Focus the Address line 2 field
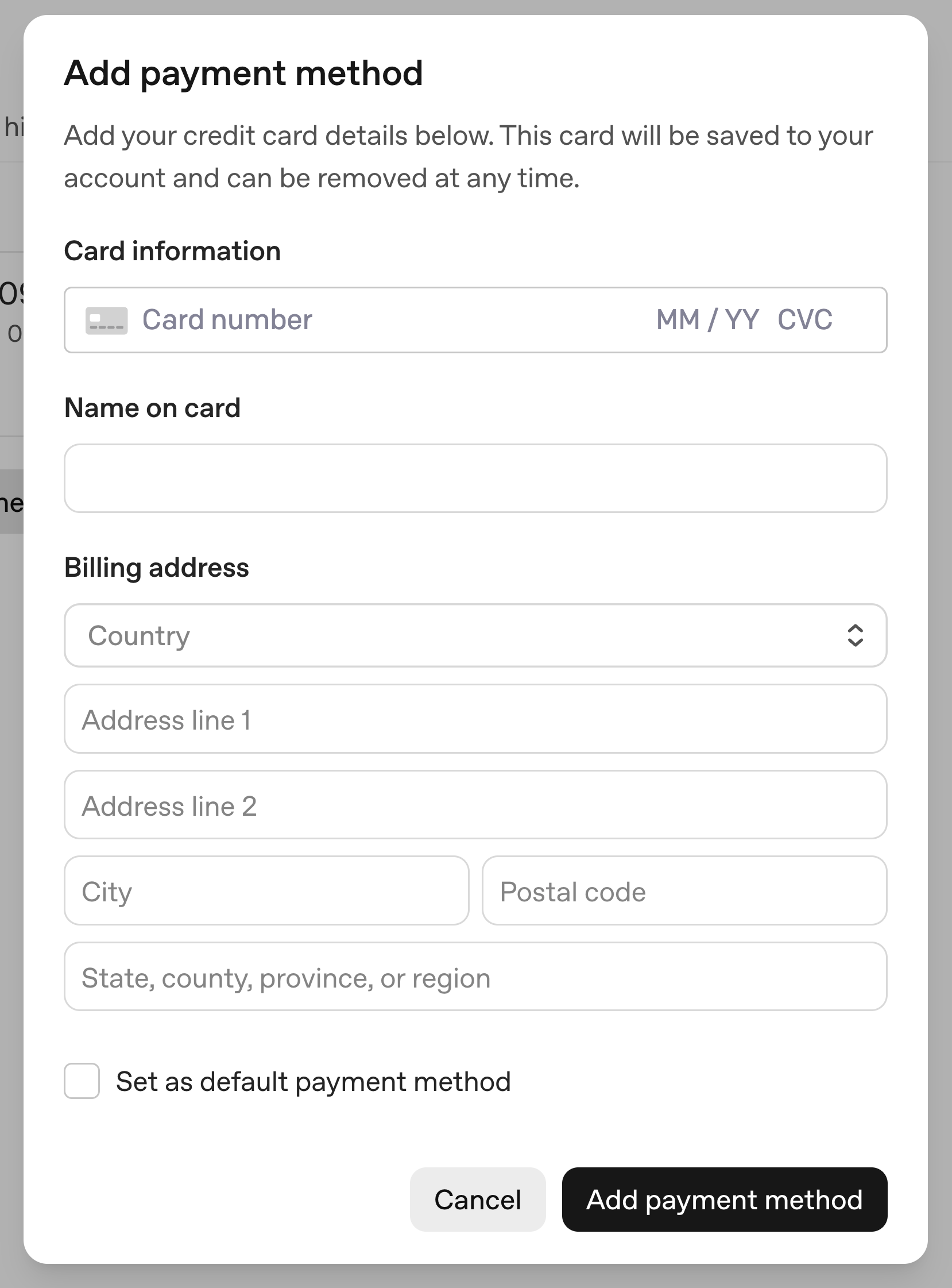This screenshot has height=1288, width=952. pos(475,805)
